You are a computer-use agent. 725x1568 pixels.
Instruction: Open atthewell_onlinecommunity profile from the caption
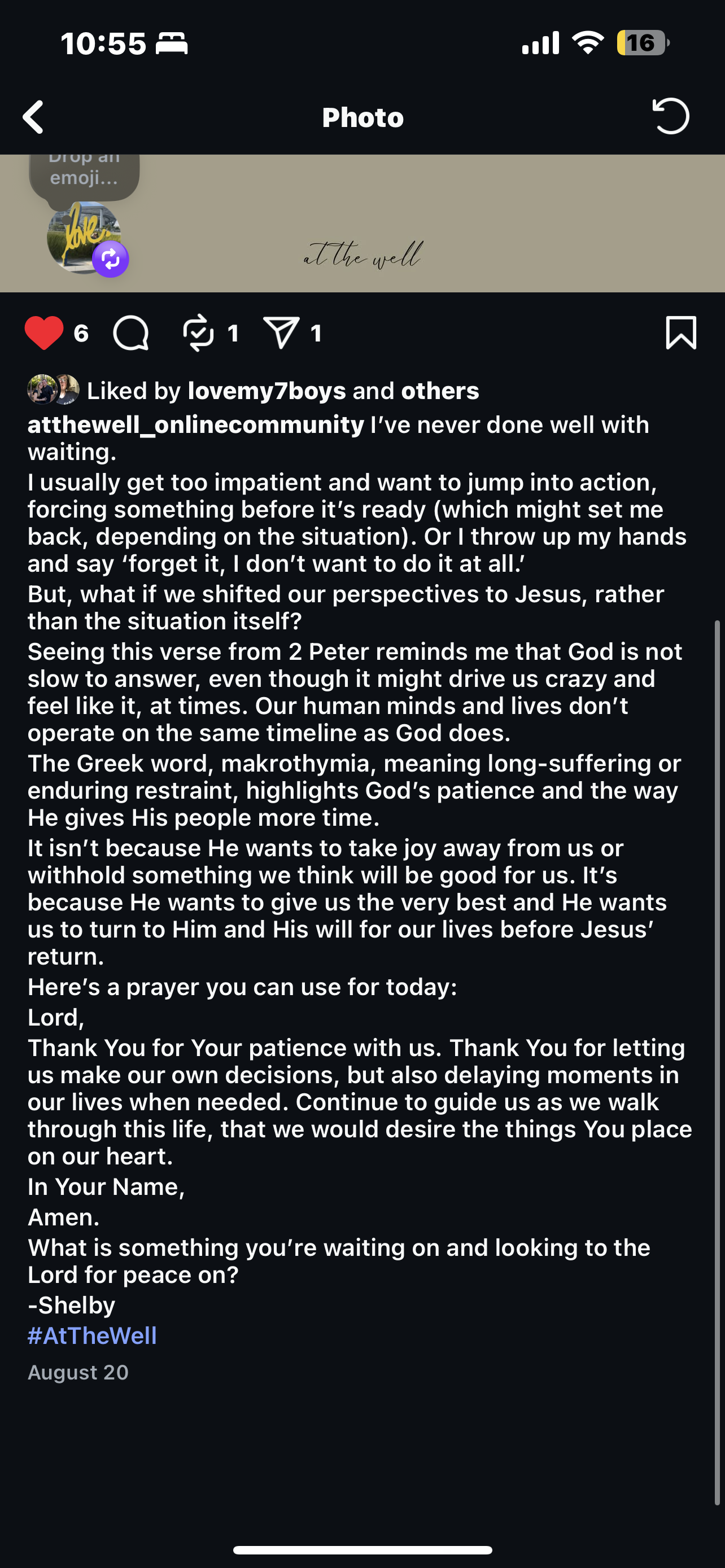tap(195, 425)
